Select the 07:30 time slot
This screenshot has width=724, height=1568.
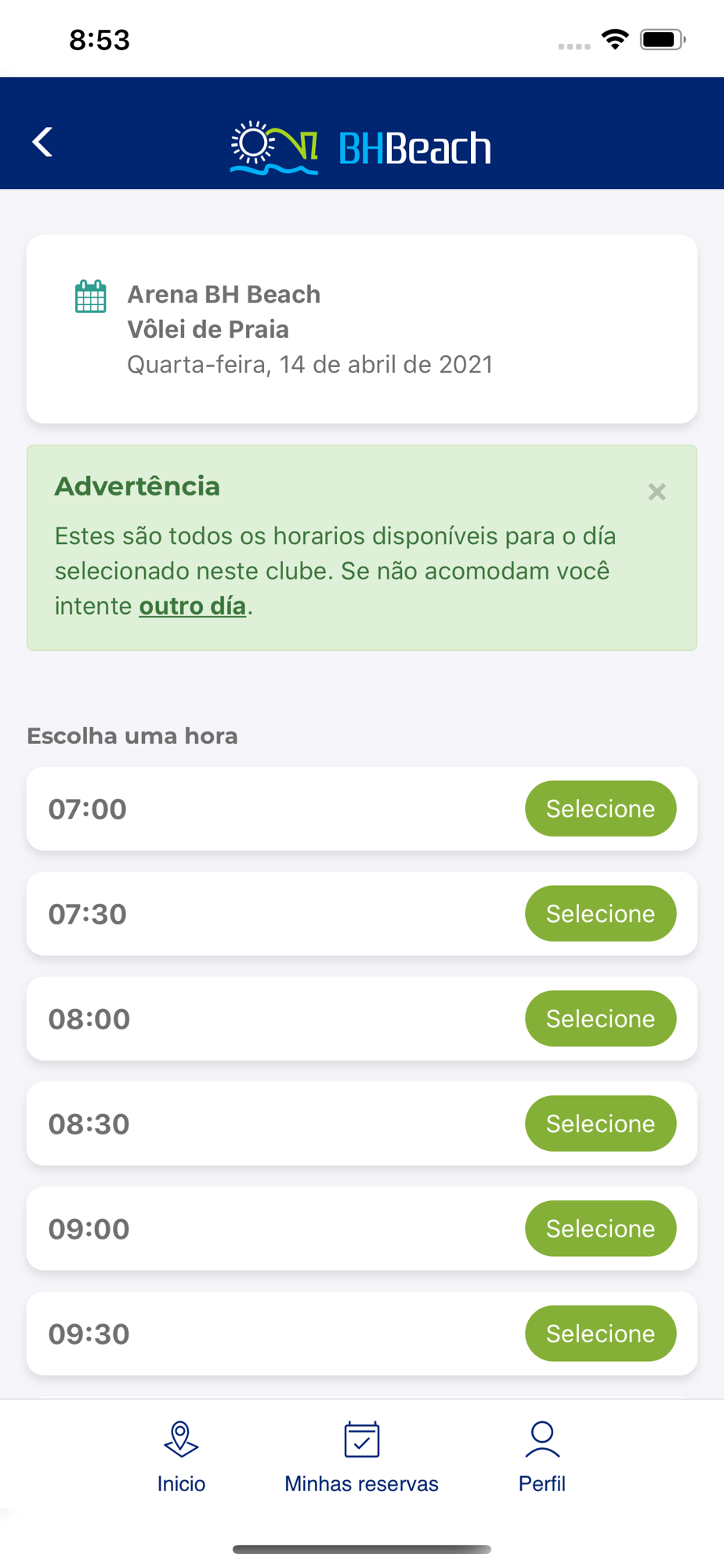(x=600, y=913)
